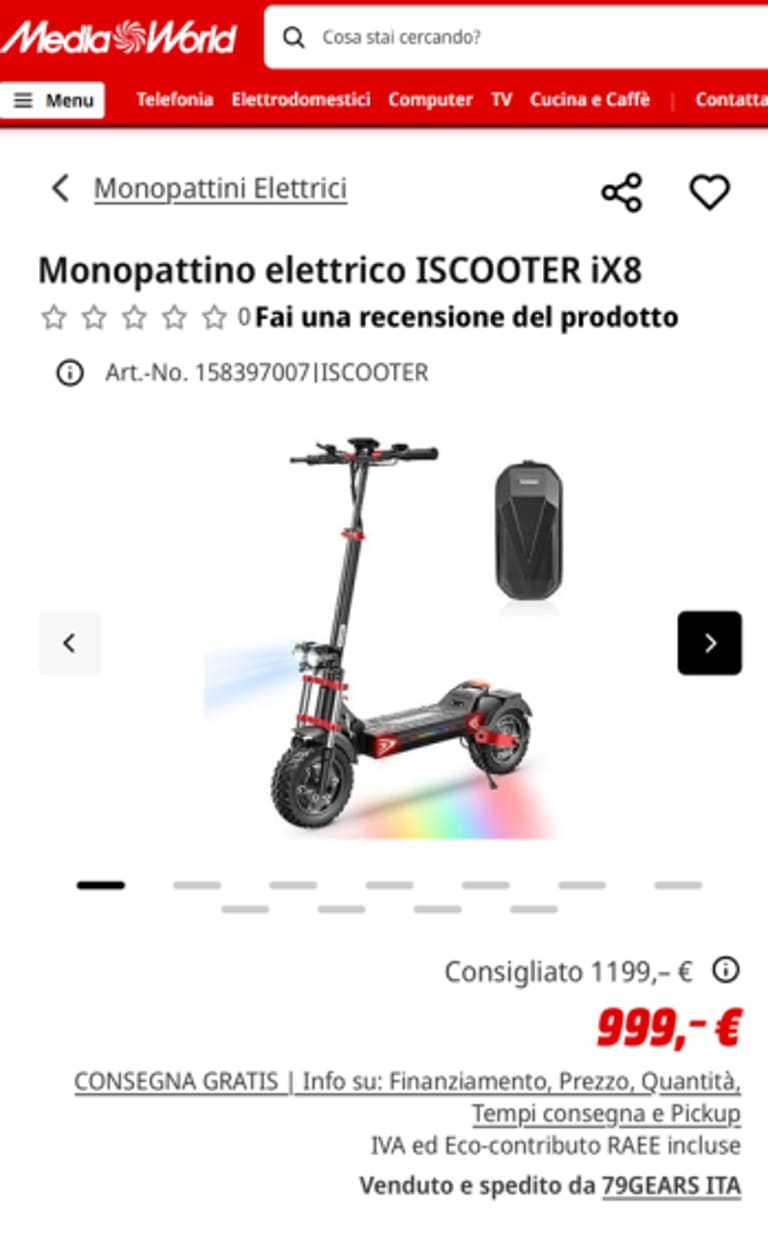Show the previous product image
The image size is (768, 1247).
(69, 643)
